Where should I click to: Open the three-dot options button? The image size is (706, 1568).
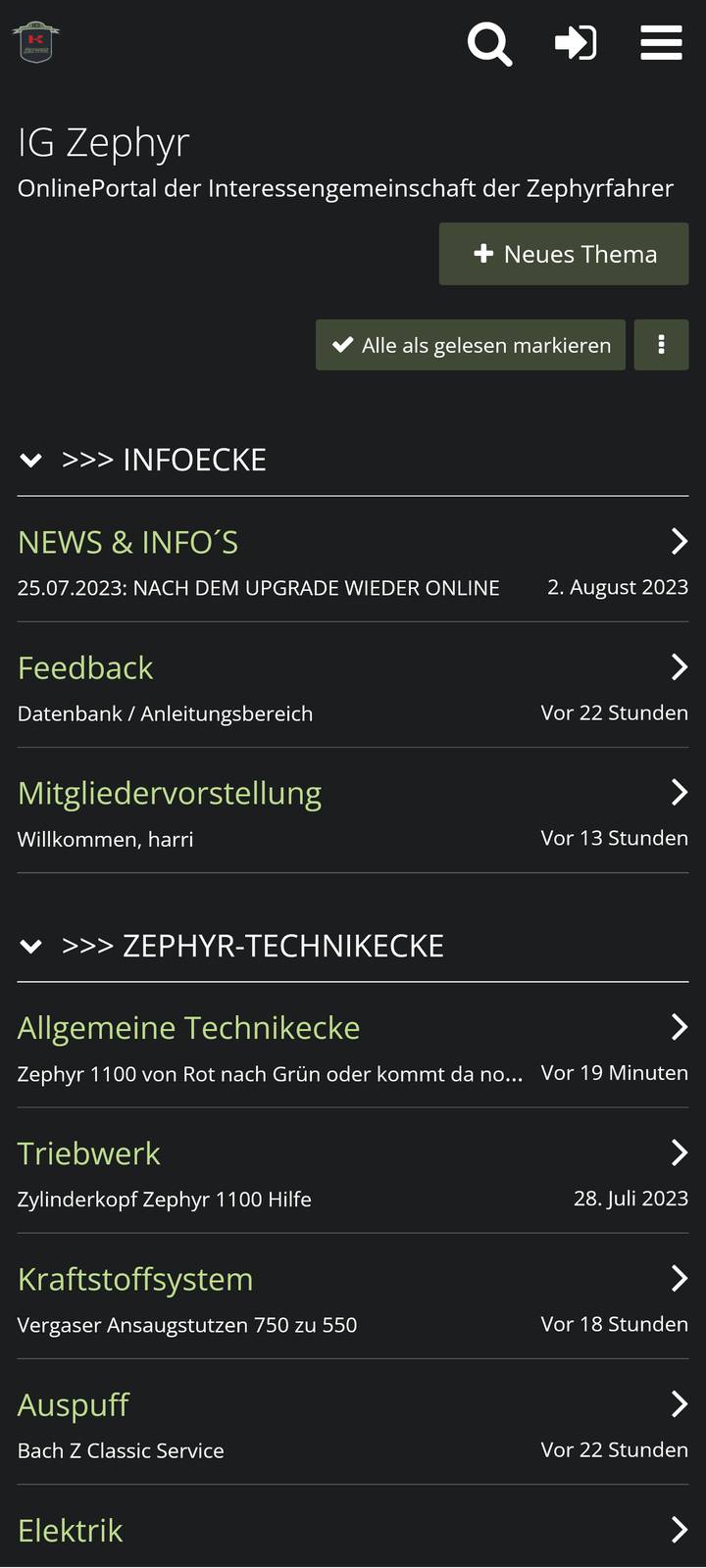click(x=661, y=345)
